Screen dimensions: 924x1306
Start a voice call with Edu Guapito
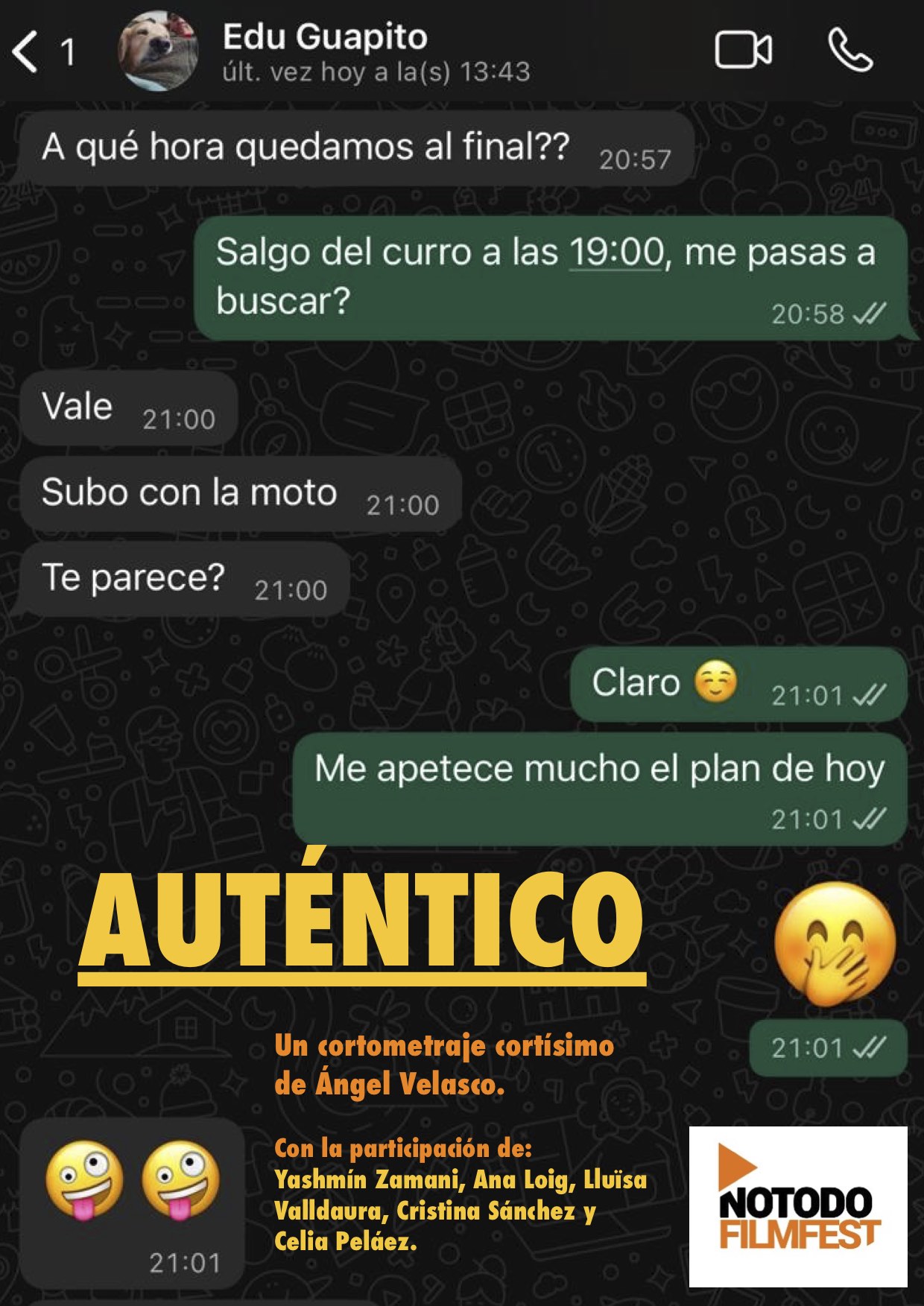(849, 48)
